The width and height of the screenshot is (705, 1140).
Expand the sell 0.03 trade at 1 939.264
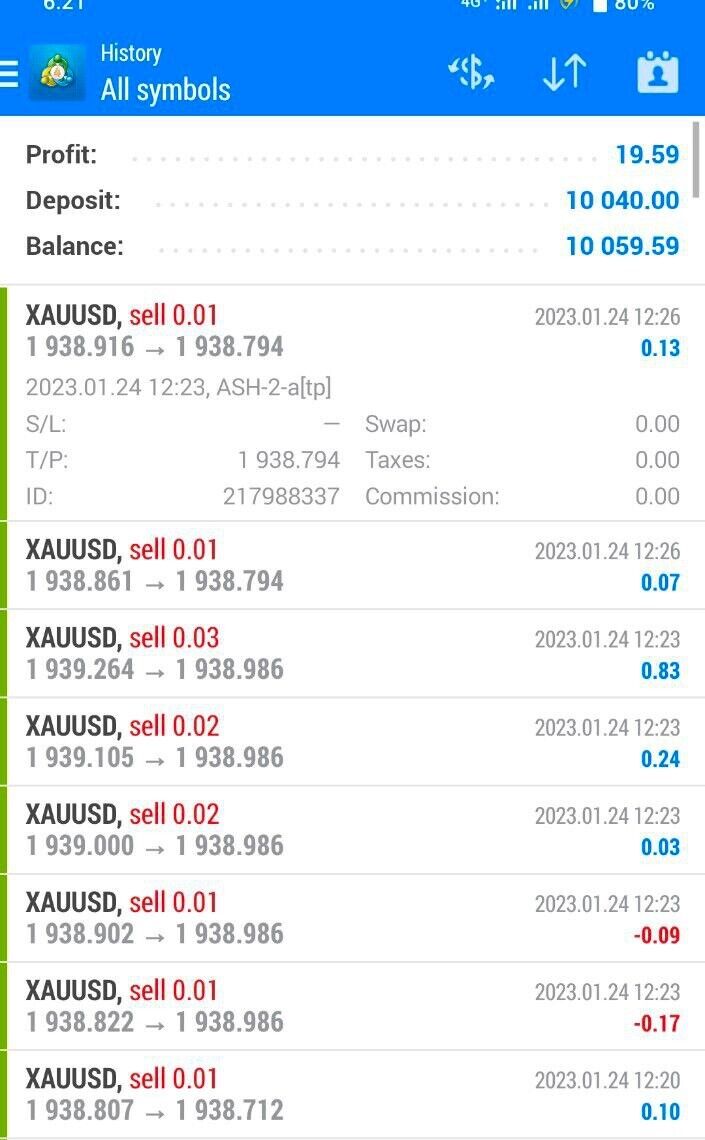click(352, 653)
